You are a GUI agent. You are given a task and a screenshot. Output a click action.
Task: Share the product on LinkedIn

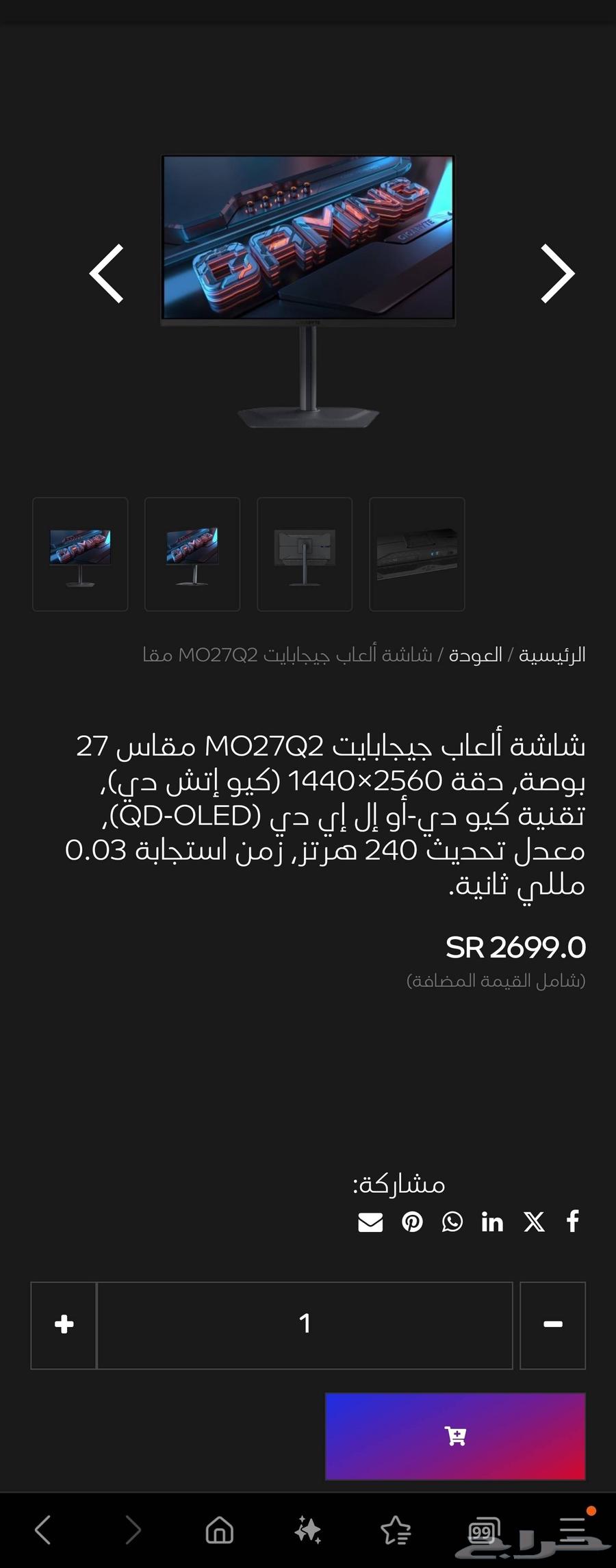[493, 1222]
